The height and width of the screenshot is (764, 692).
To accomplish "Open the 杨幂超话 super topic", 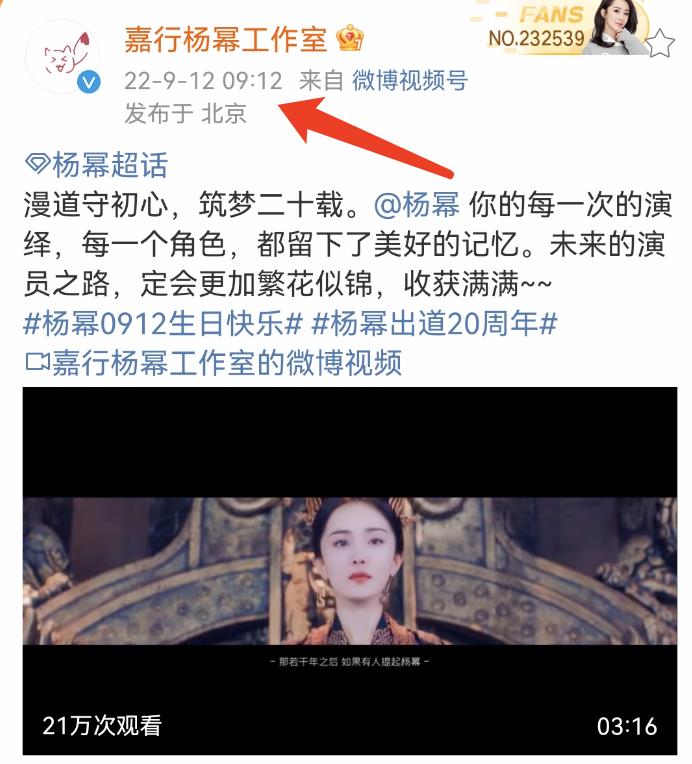I will tap(97, 164).
